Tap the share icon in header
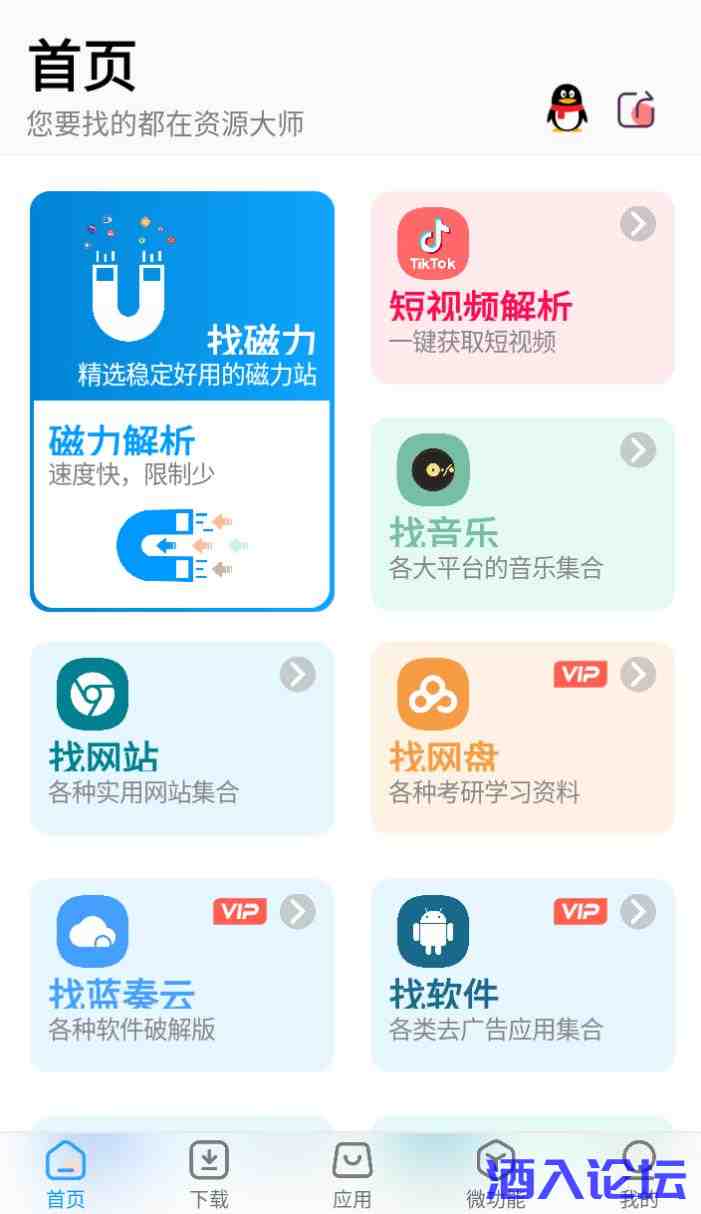Screen dimensions: 701x1214 636,109
